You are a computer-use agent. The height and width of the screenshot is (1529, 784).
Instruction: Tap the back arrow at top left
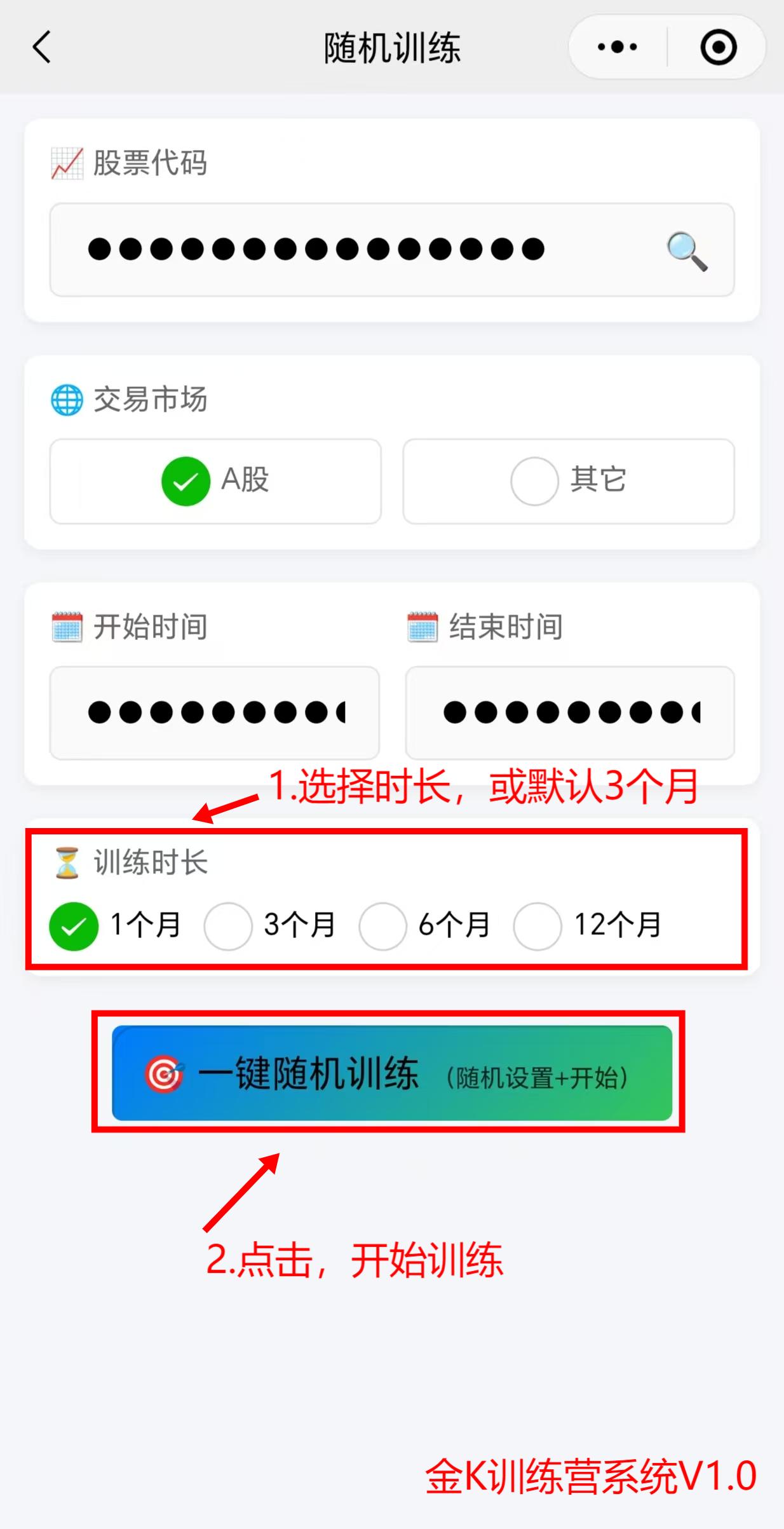click(x=40, y=48)
